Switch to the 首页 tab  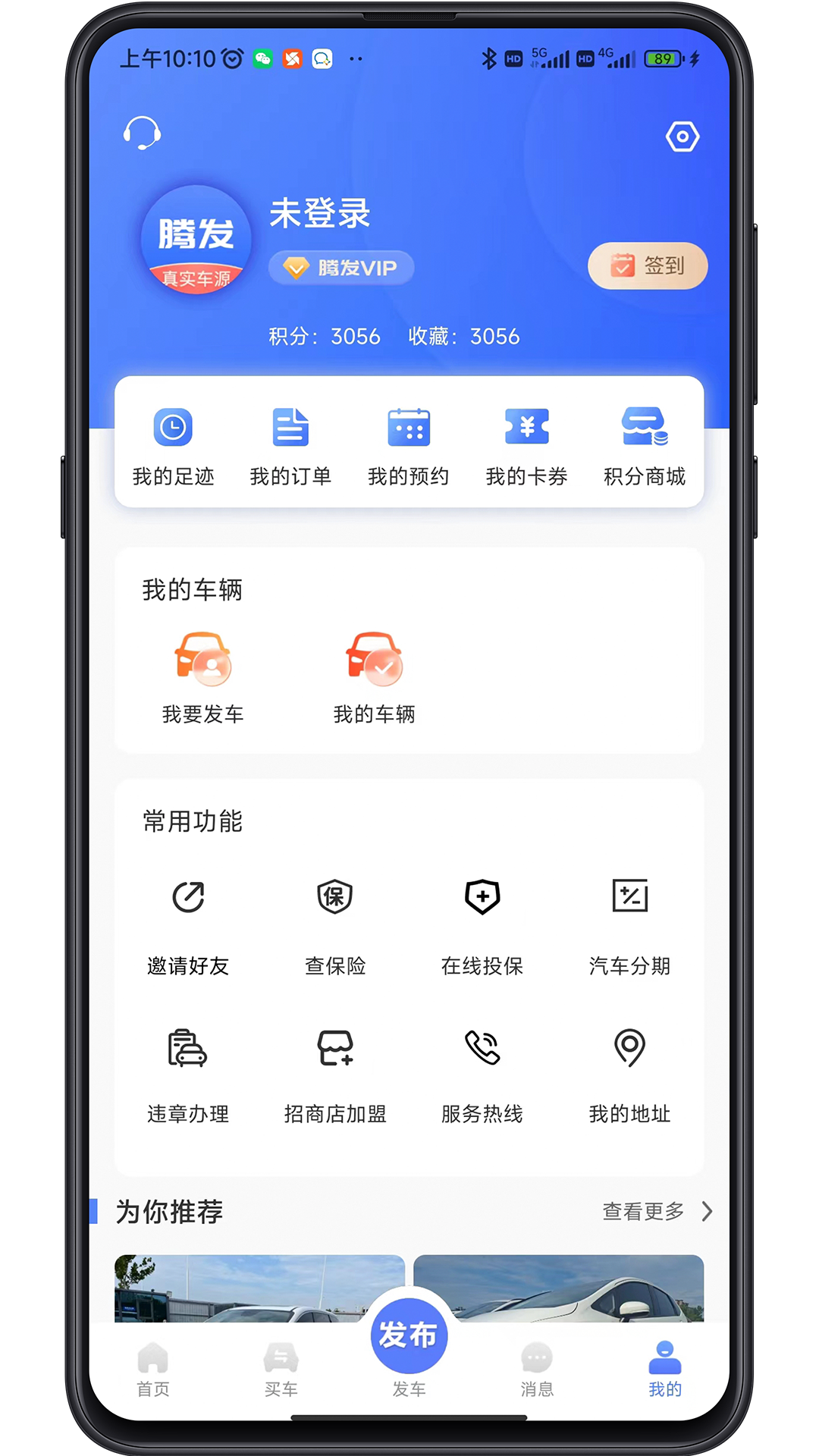(153, 1370)
